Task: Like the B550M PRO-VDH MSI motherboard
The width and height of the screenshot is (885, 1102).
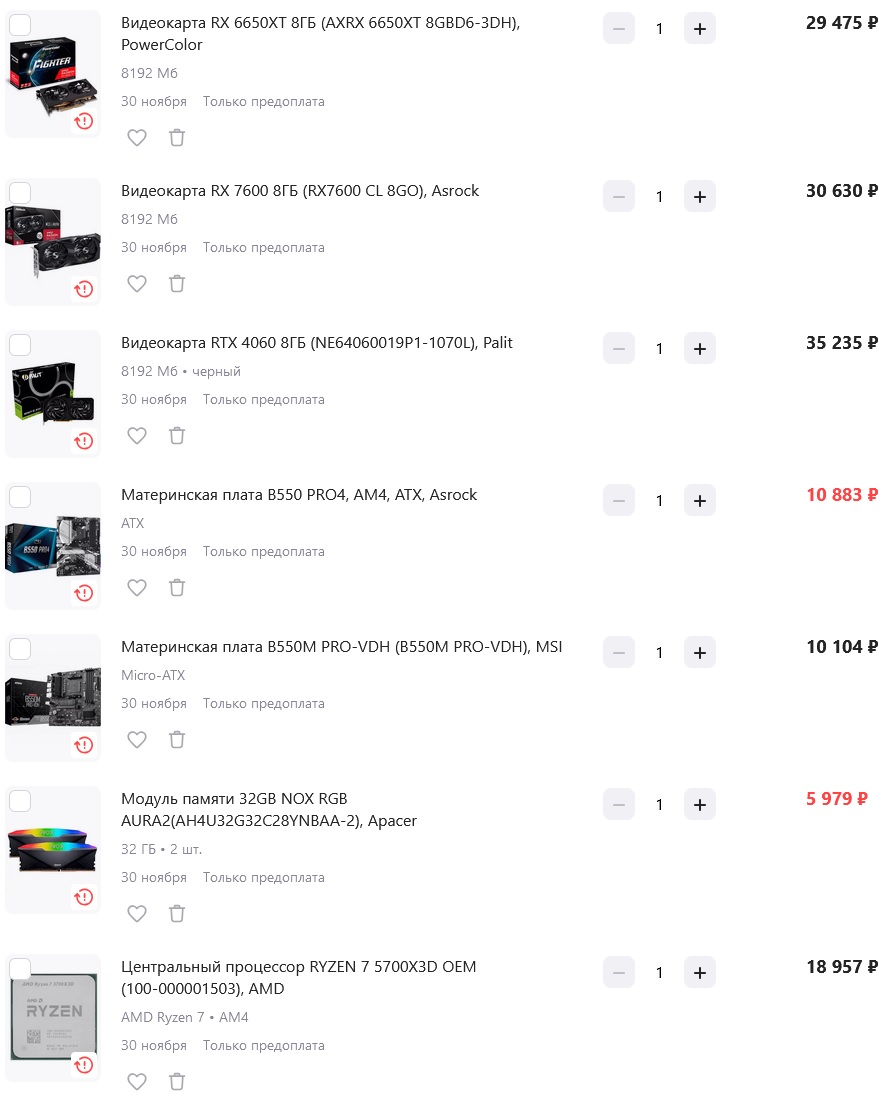Action: pos(137,740)
